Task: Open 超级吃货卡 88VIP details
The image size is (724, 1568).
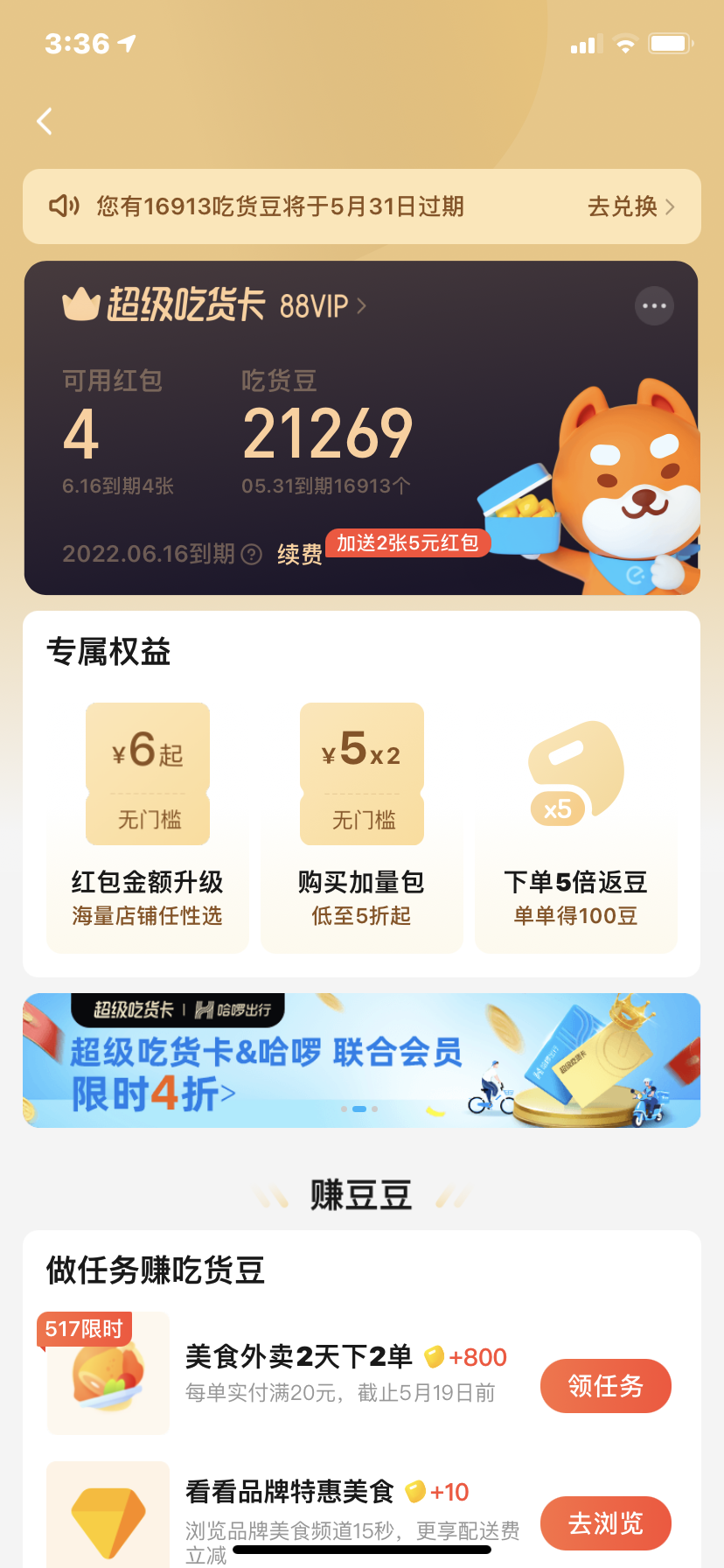Action: click(236, 305)
